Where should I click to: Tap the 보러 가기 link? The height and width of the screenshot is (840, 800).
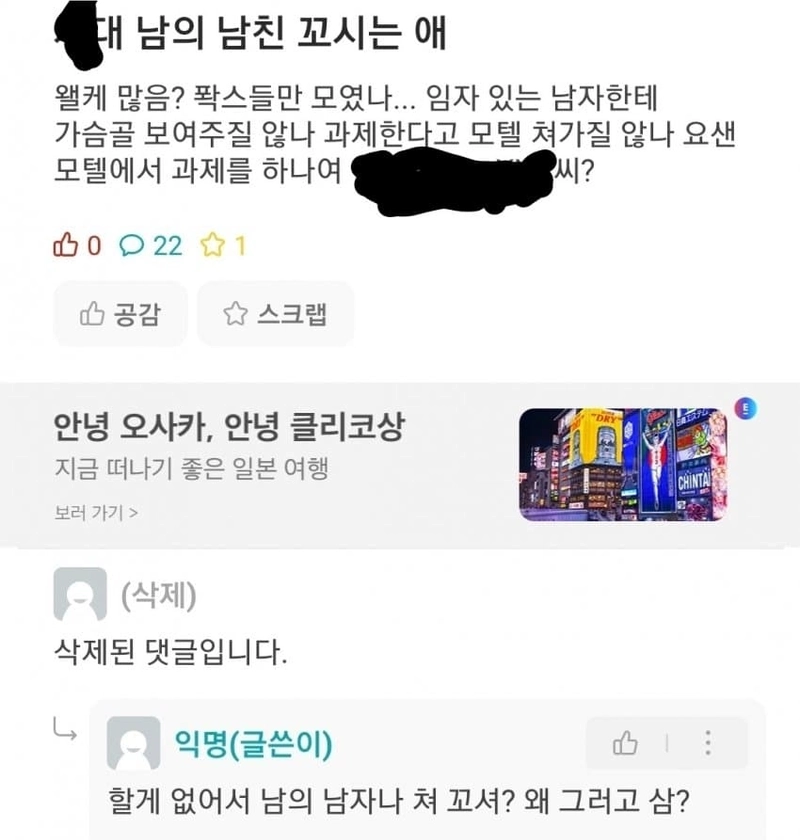pos(96,513)
